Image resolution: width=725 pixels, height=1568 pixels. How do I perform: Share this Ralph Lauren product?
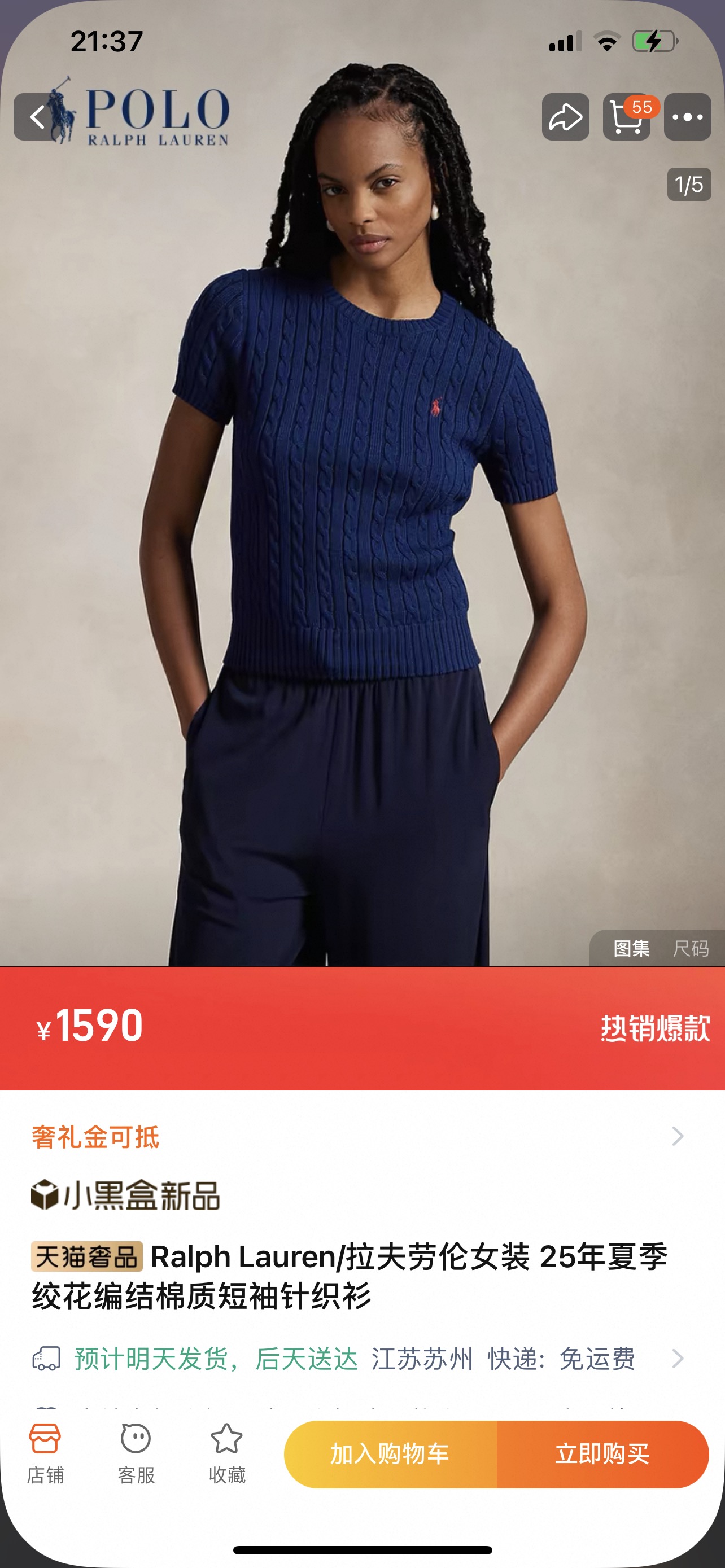click(x=565, y=117)
